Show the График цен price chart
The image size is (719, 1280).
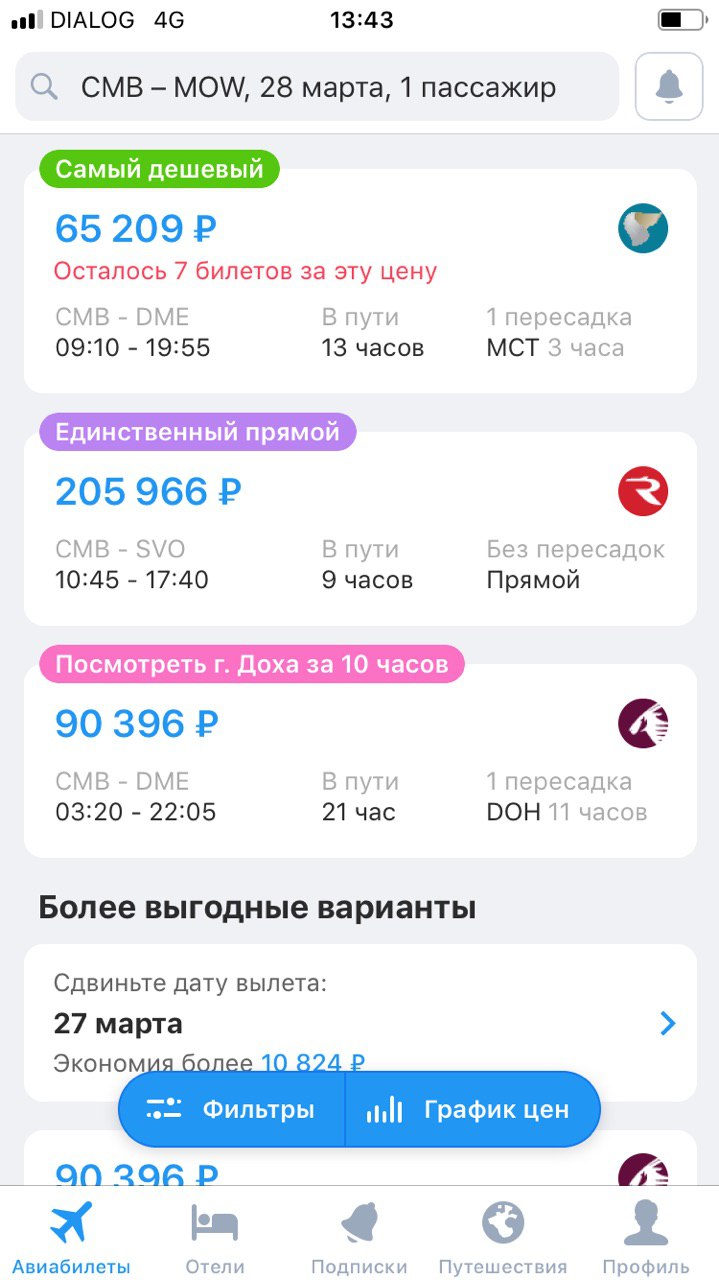coord(472,1109)
